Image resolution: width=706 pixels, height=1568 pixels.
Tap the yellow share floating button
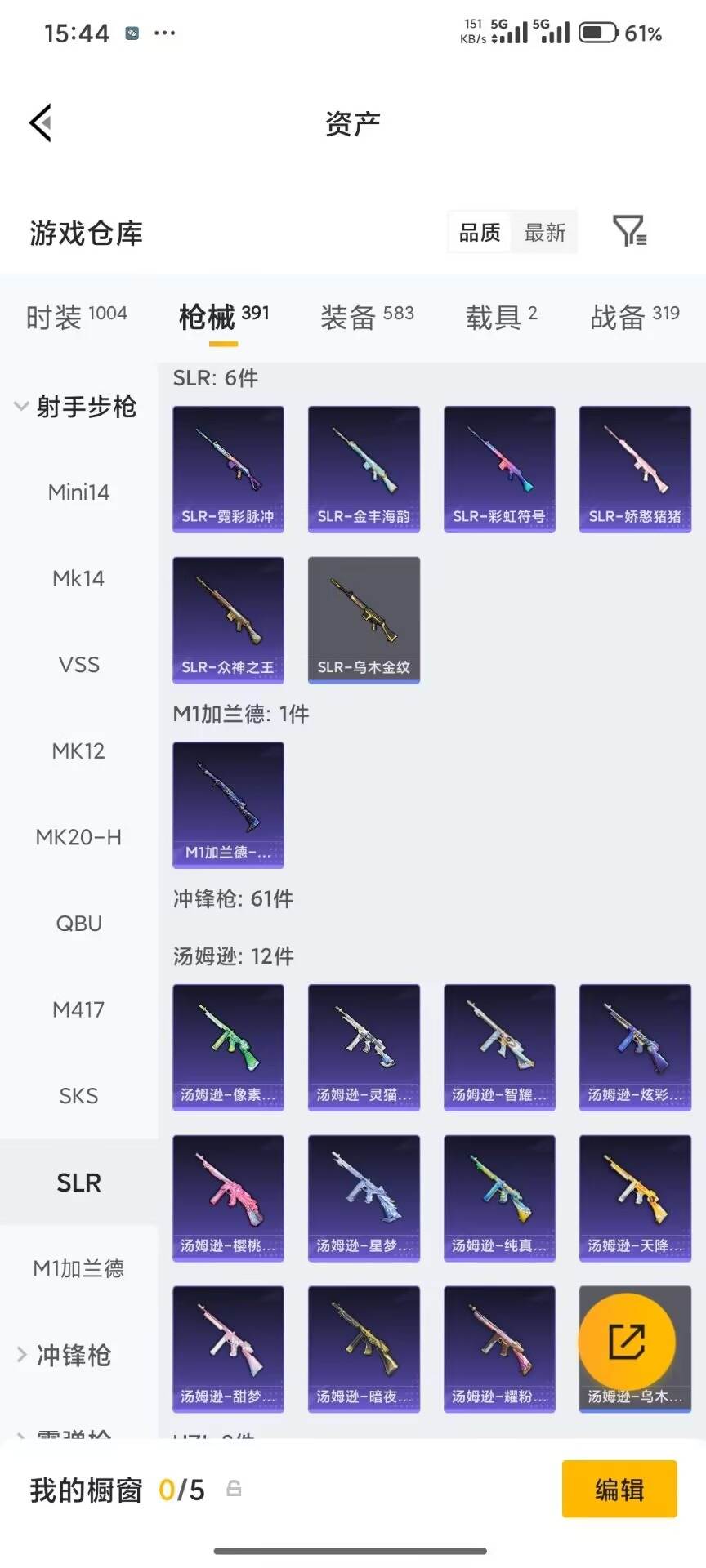tap(627, 1341)
